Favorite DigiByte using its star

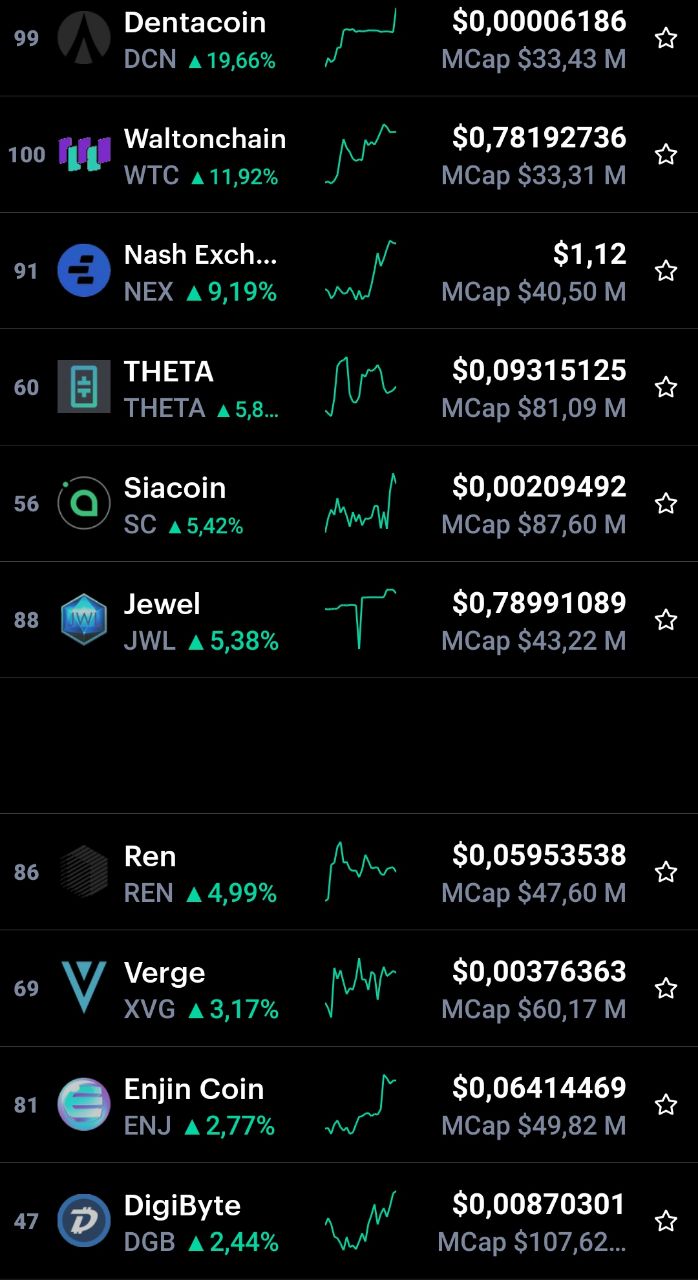666,1221
